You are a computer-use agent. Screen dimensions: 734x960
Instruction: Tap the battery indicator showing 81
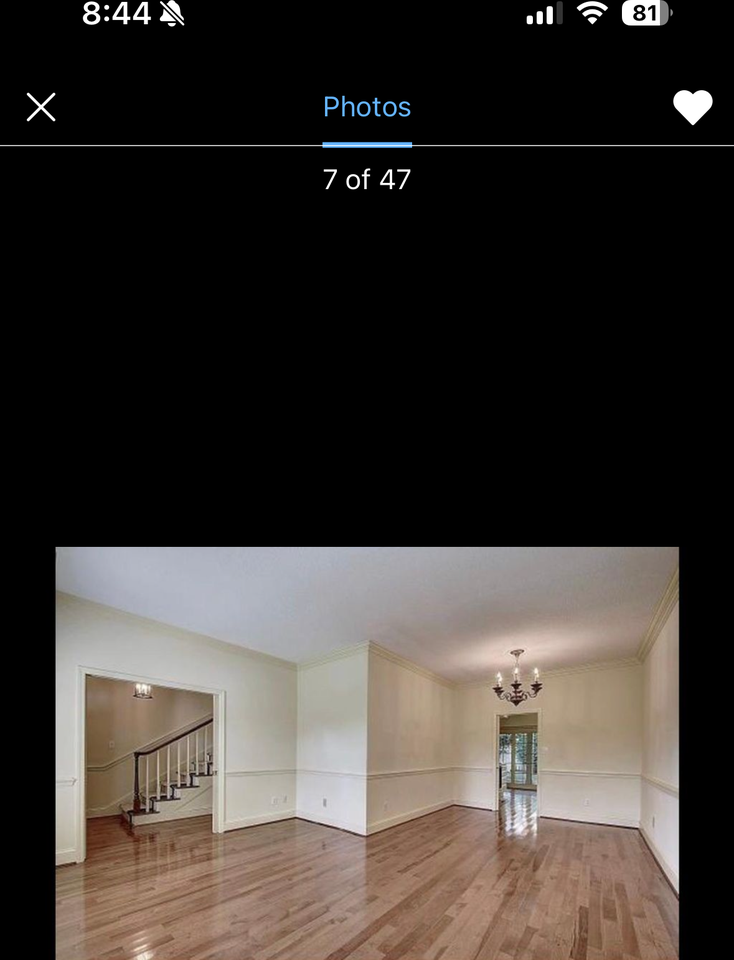[645, 15]
